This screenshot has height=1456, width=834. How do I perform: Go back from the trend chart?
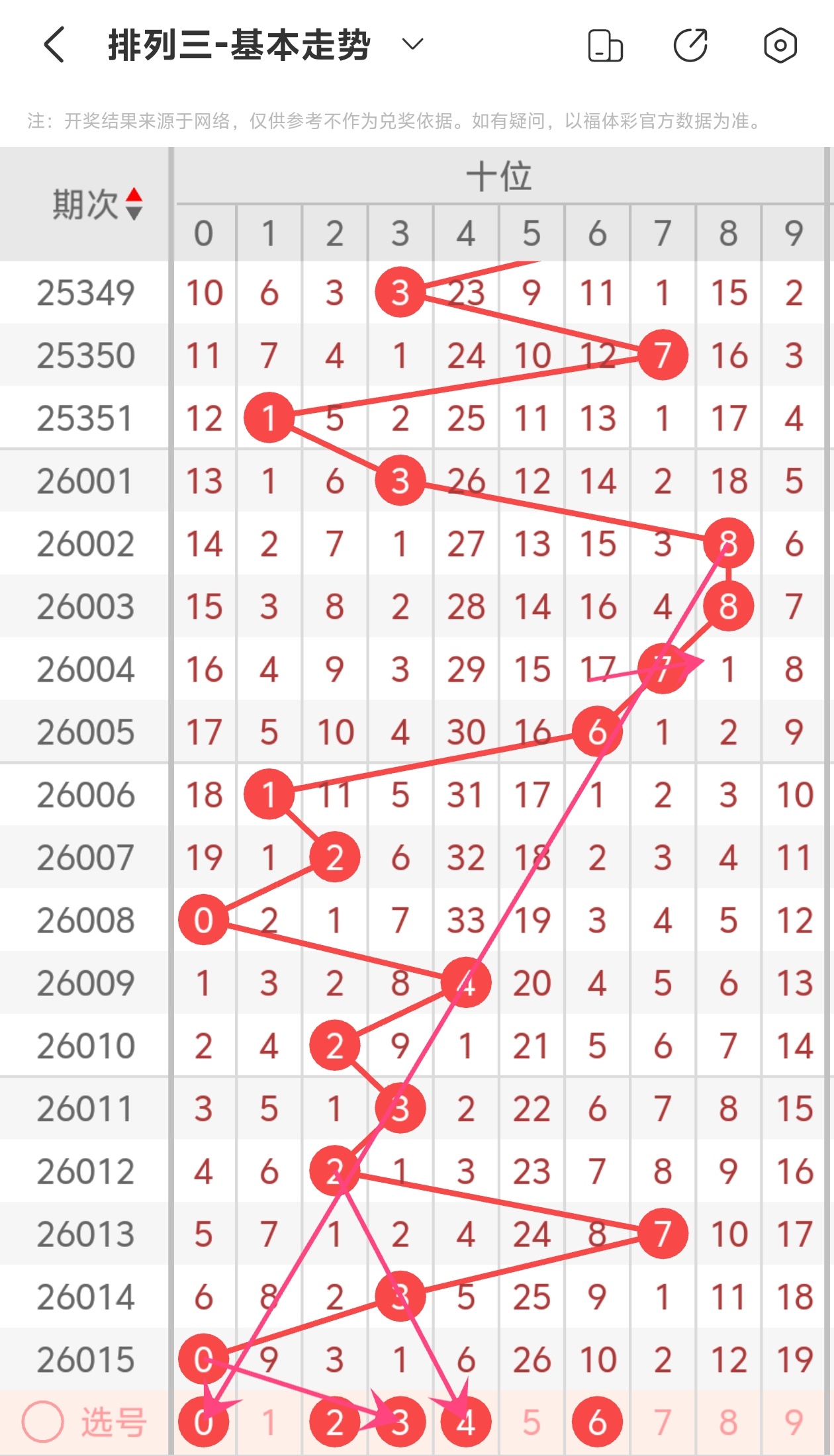[54, 45]
